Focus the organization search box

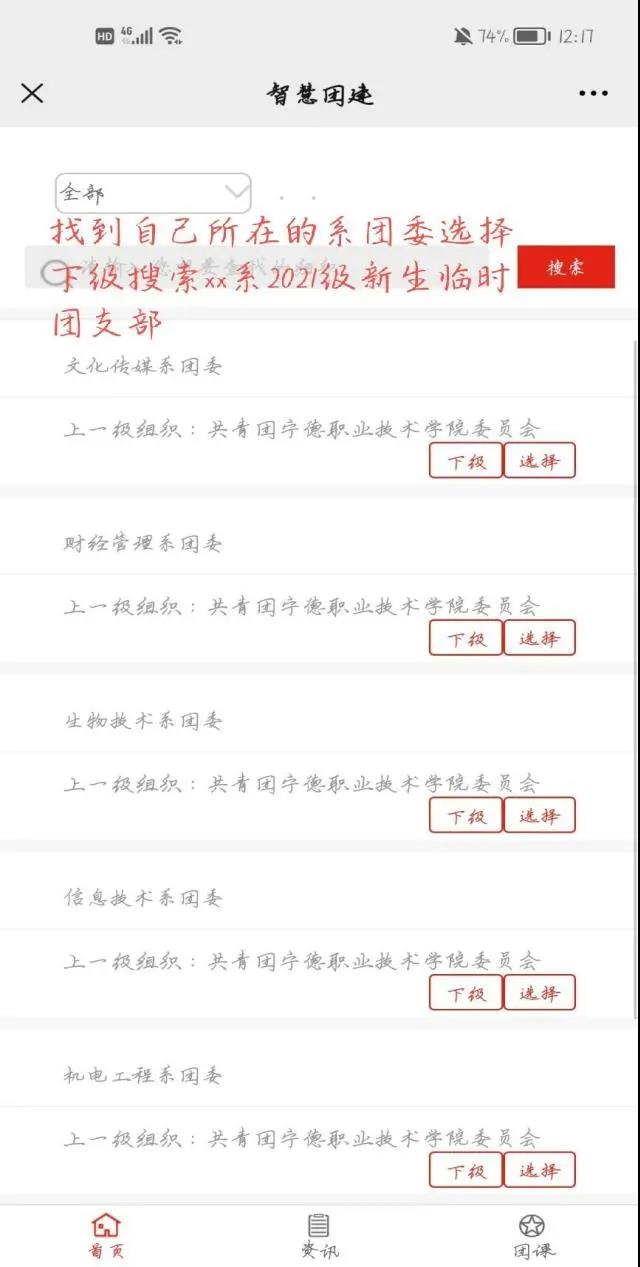[x=268, y=268]
